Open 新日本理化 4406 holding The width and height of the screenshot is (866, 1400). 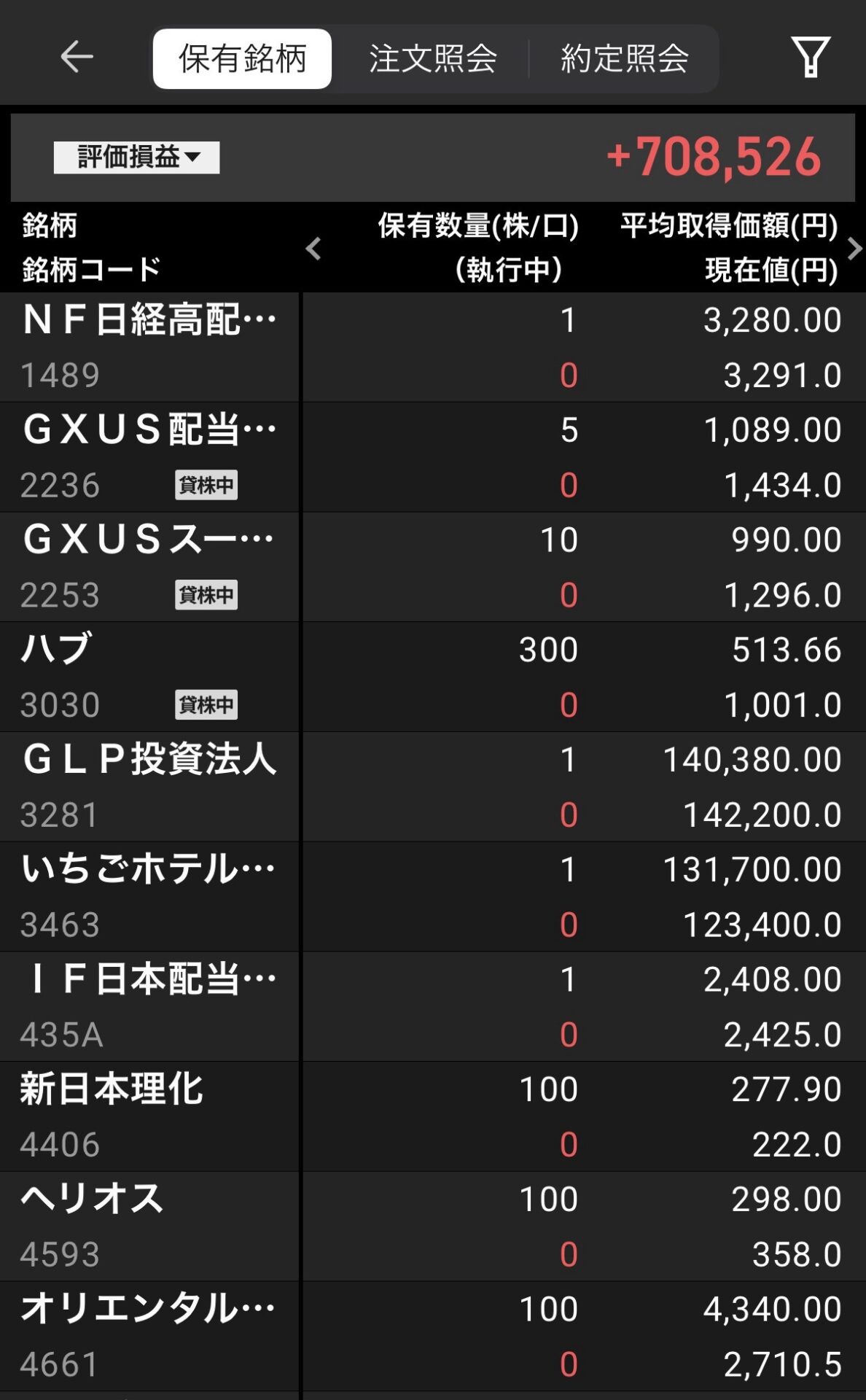click(149, 1116)
